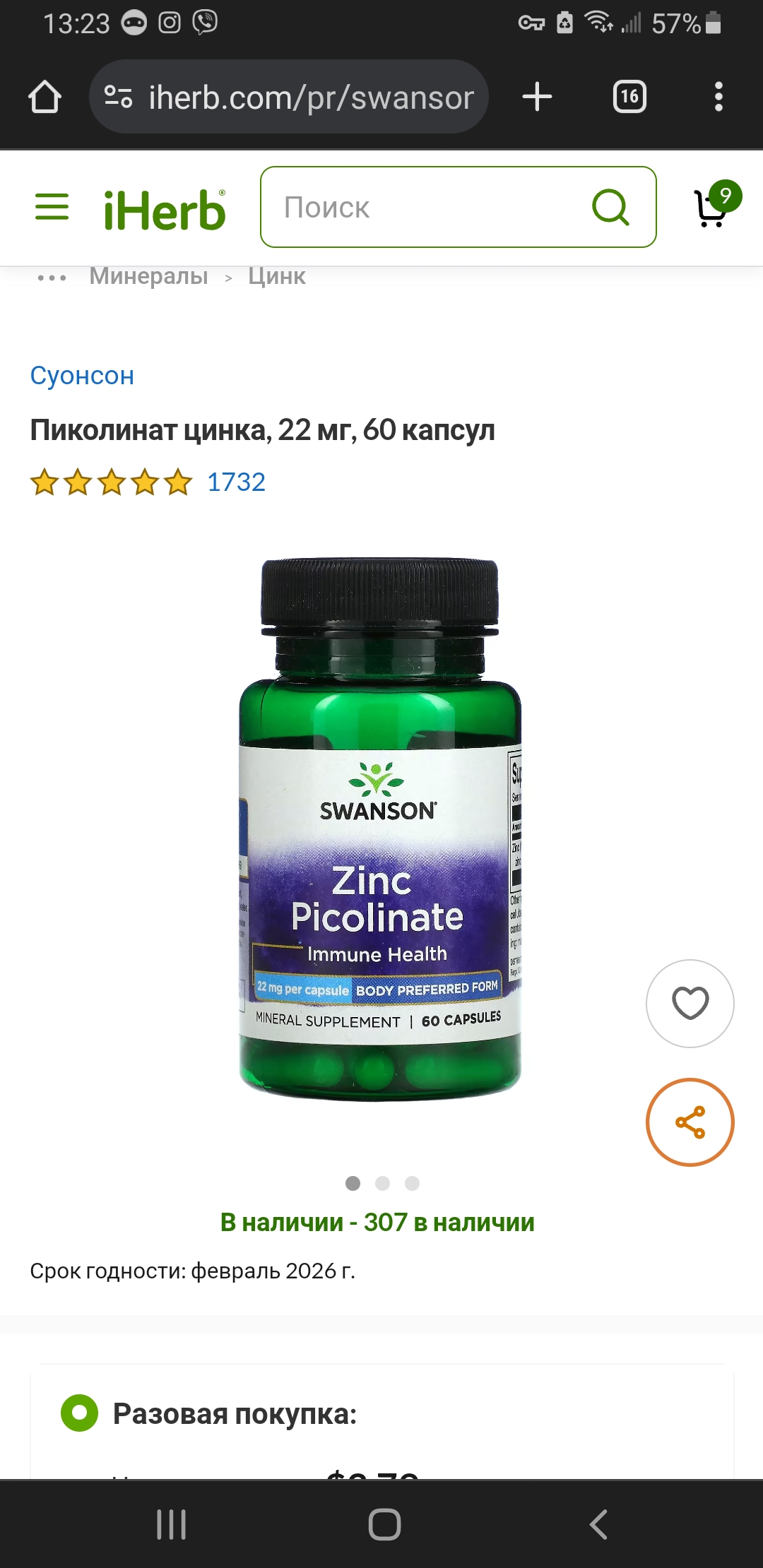Screen dimensions: 763x1568
Task: Go to the Минералы category
Action: pos(148,276)
